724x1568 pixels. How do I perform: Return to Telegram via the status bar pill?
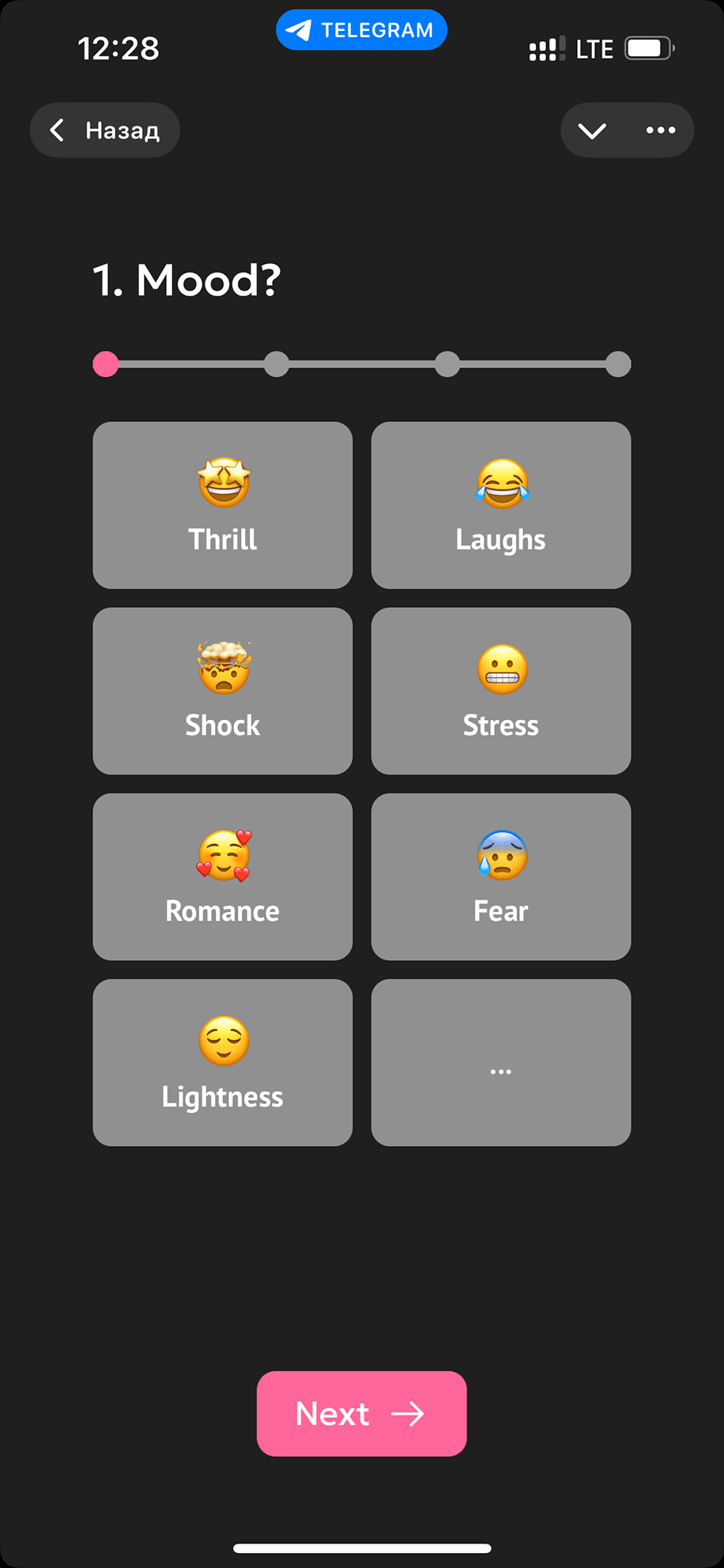click(361, 30)
